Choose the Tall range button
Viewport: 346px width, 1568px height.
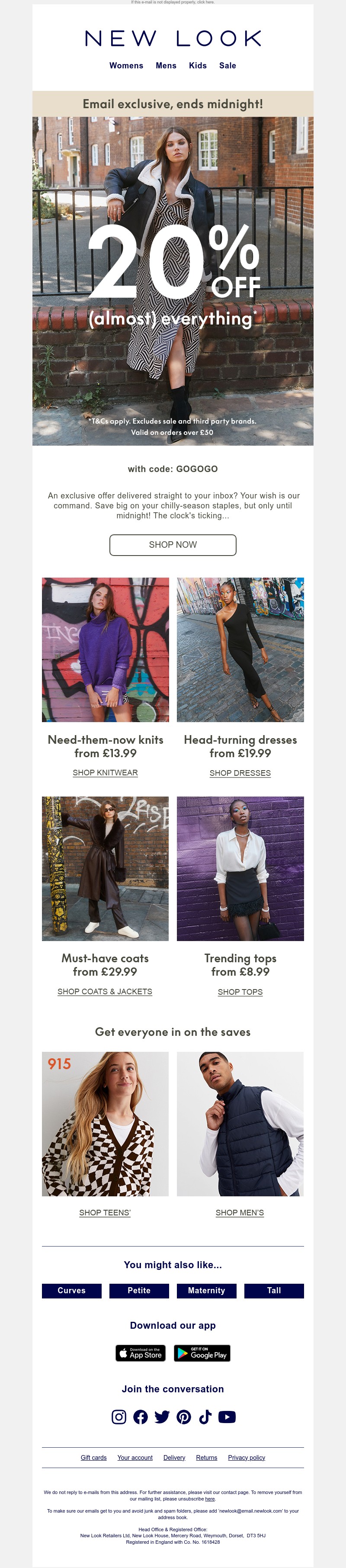click(274, 1290)
